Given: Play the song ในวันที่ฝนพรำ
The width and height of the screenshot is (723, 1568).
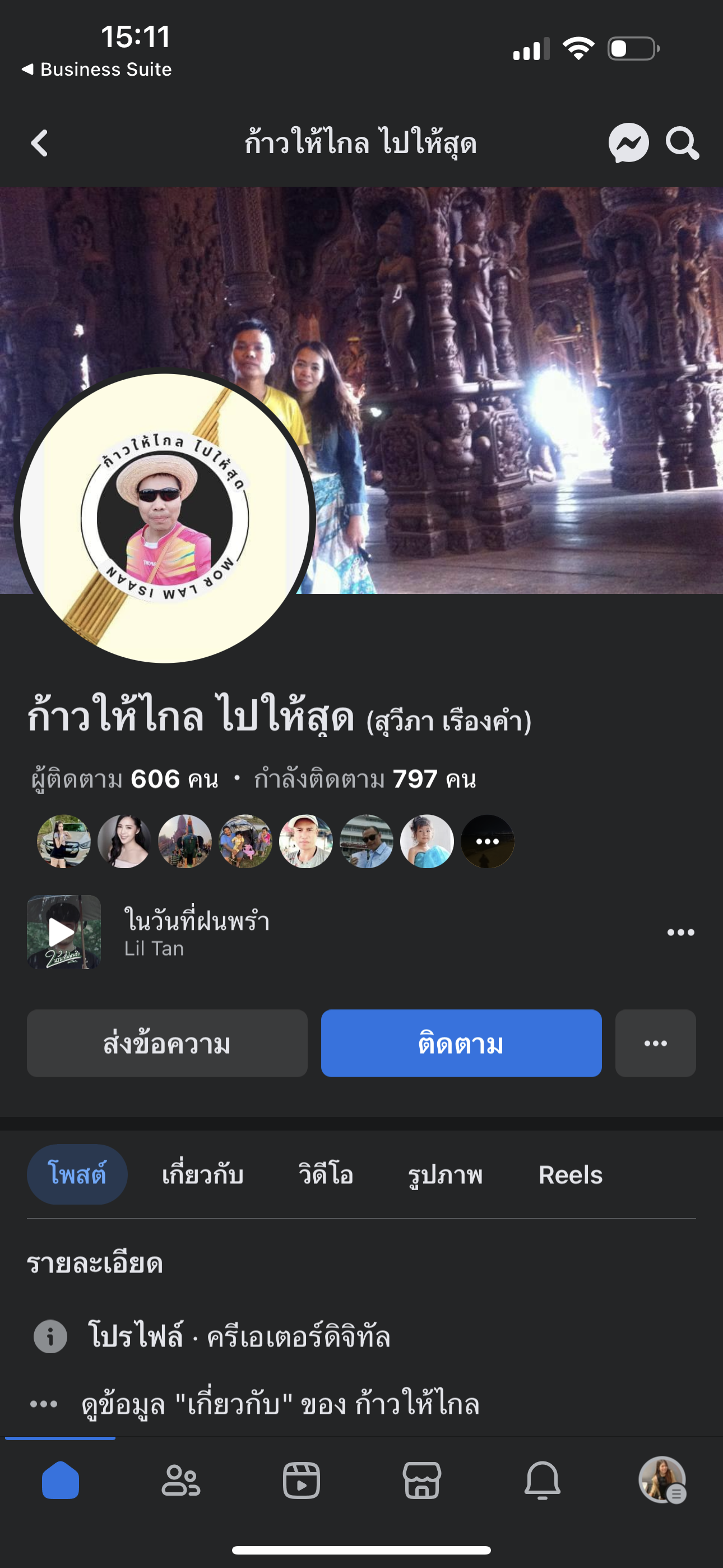Looking at the screenshot, I should click(x=63, y=931).
